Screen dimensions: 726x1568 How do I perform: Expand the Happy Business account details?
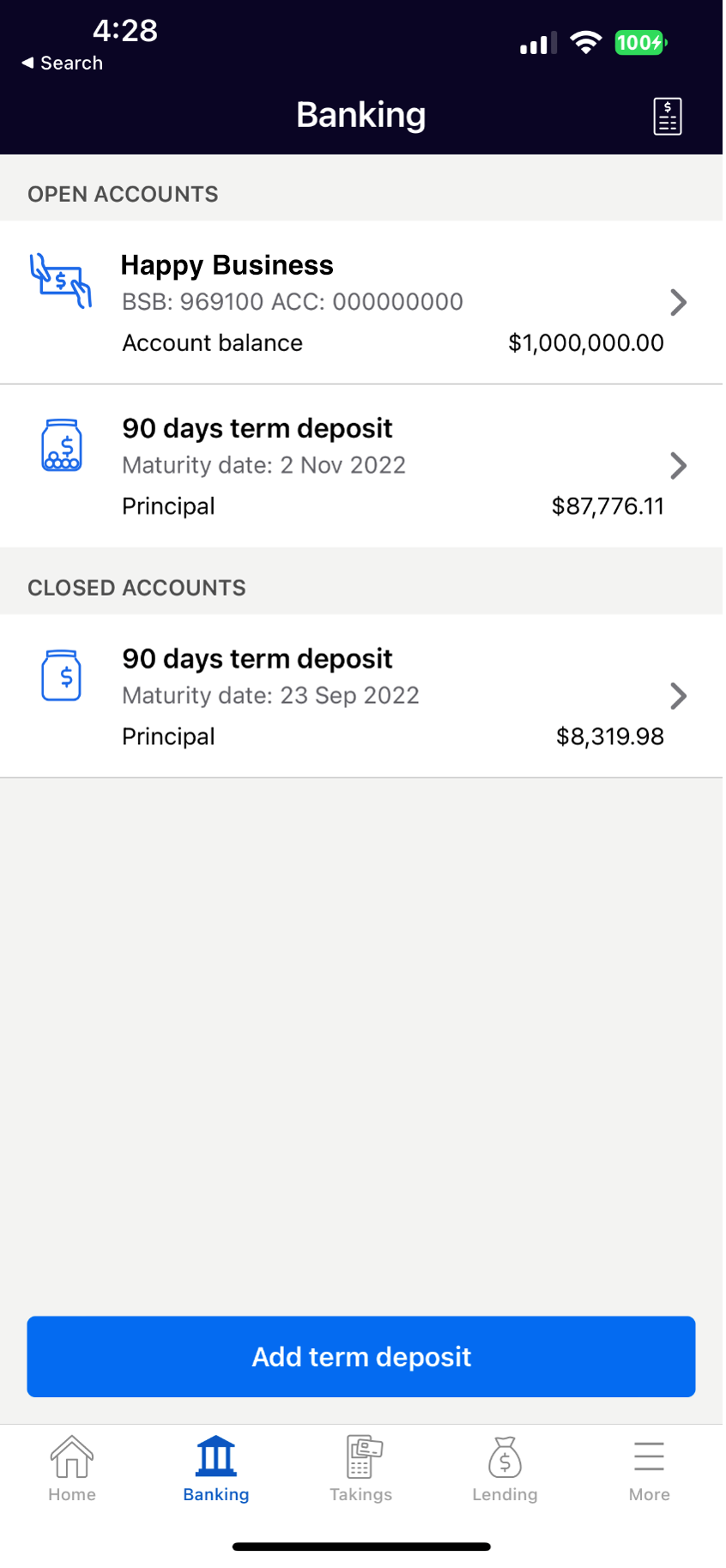pos(678,302)
